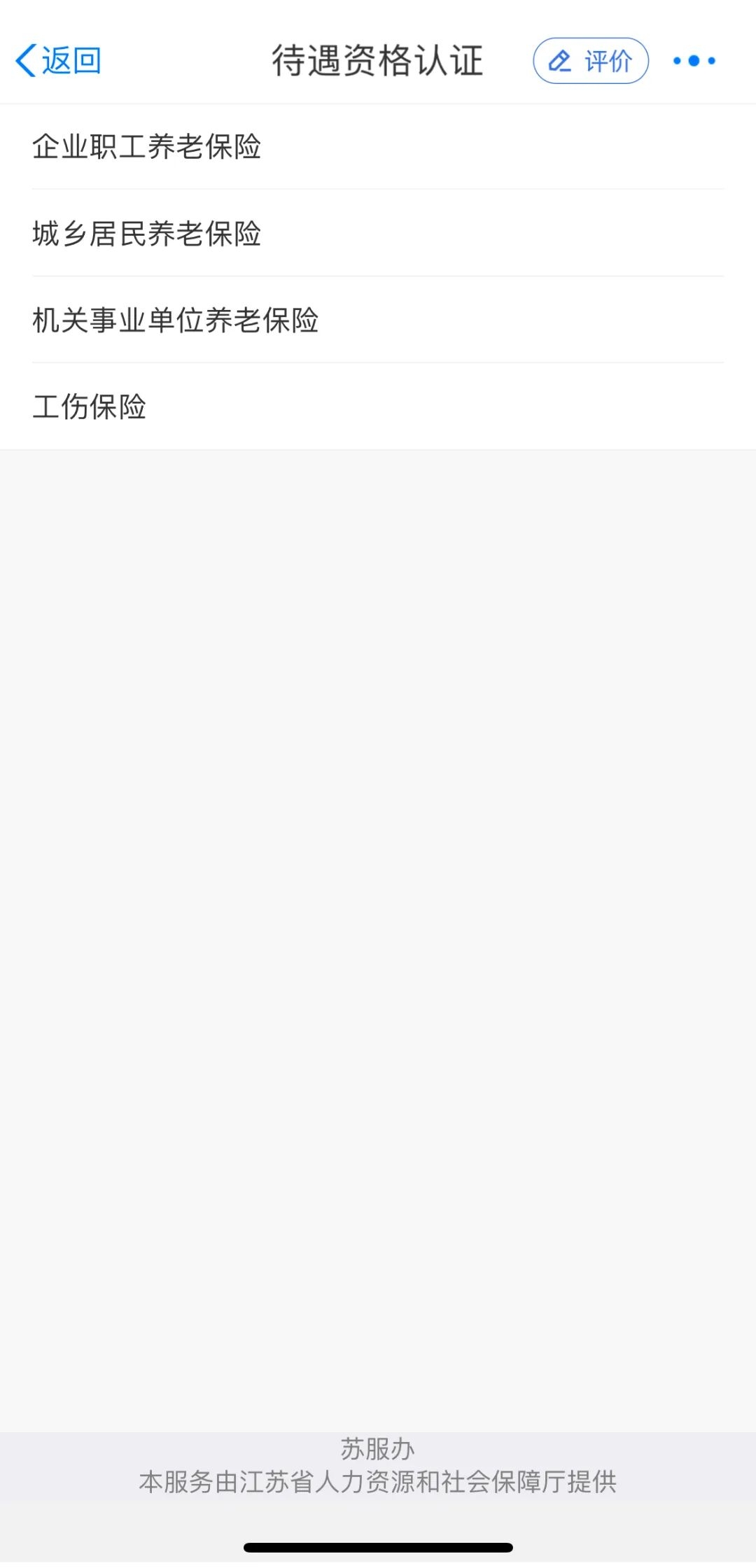Viewport: 756px width, 1568px height.
Task: Click the divider below 企业职工养老保险
Action: [x=378, y=190]
